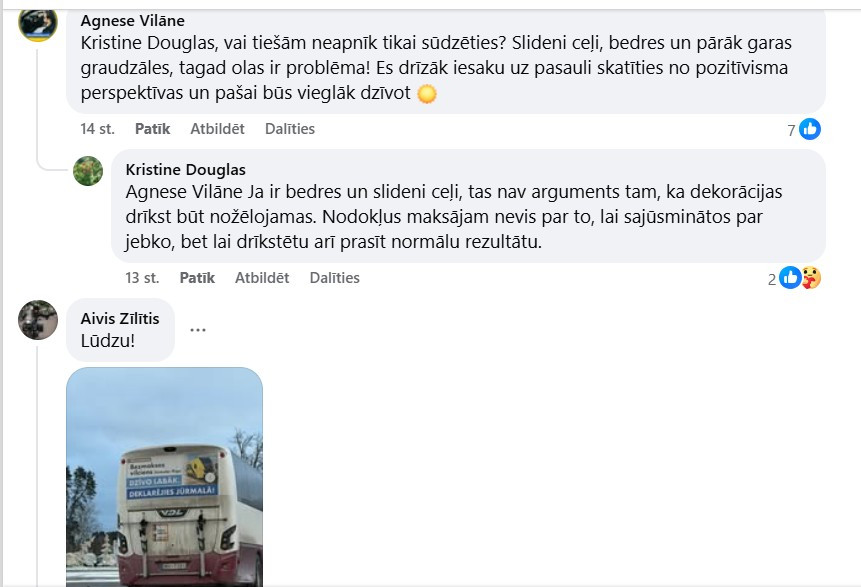The height and width of the screenshot is (587, 861).
Task: Reply to Agnese Vilāne's comment via Atbildēt
Action: [217, 129]
